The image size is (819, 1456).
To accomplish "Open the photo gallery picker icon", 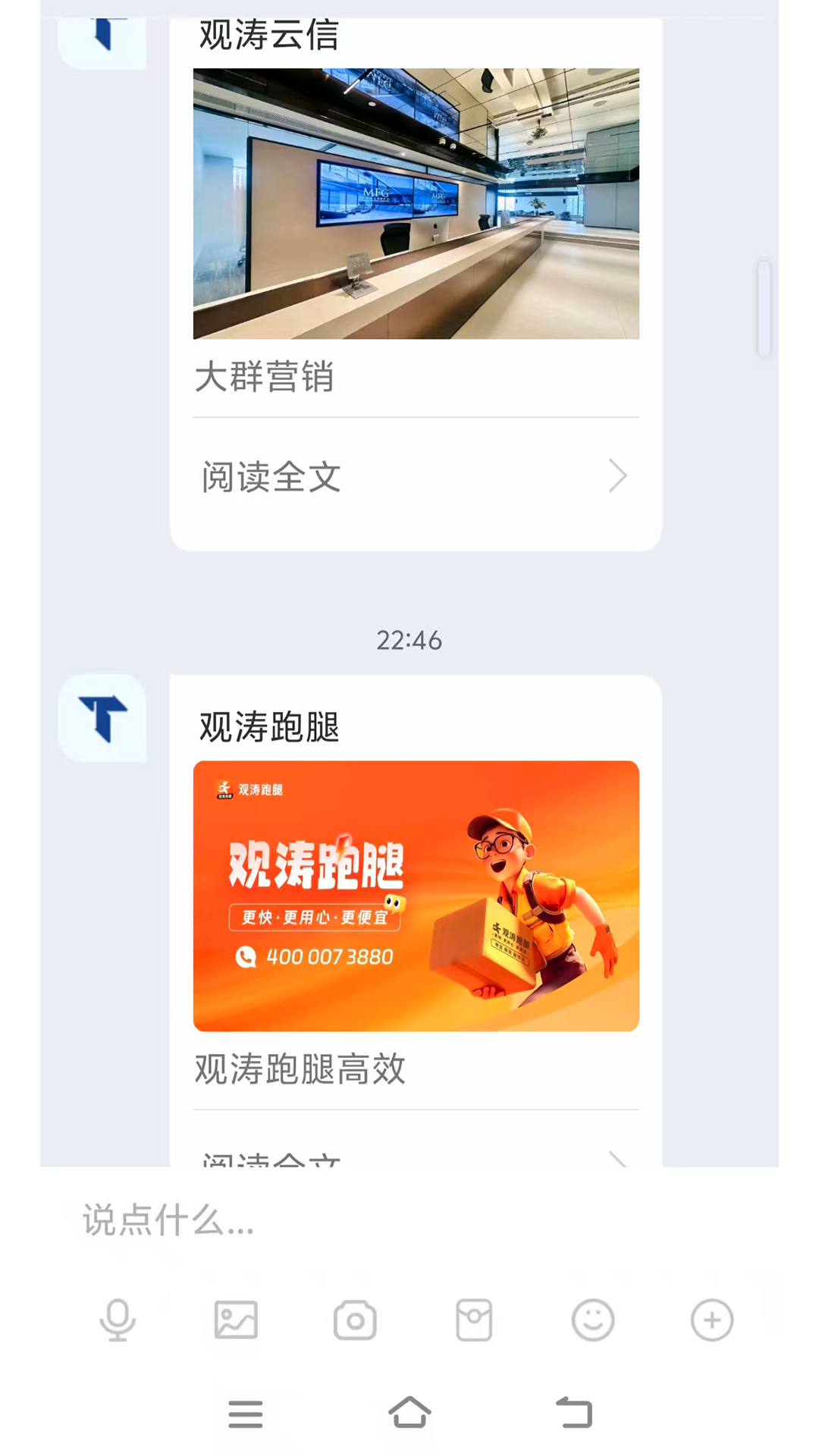I will (x=236, y=1319).
